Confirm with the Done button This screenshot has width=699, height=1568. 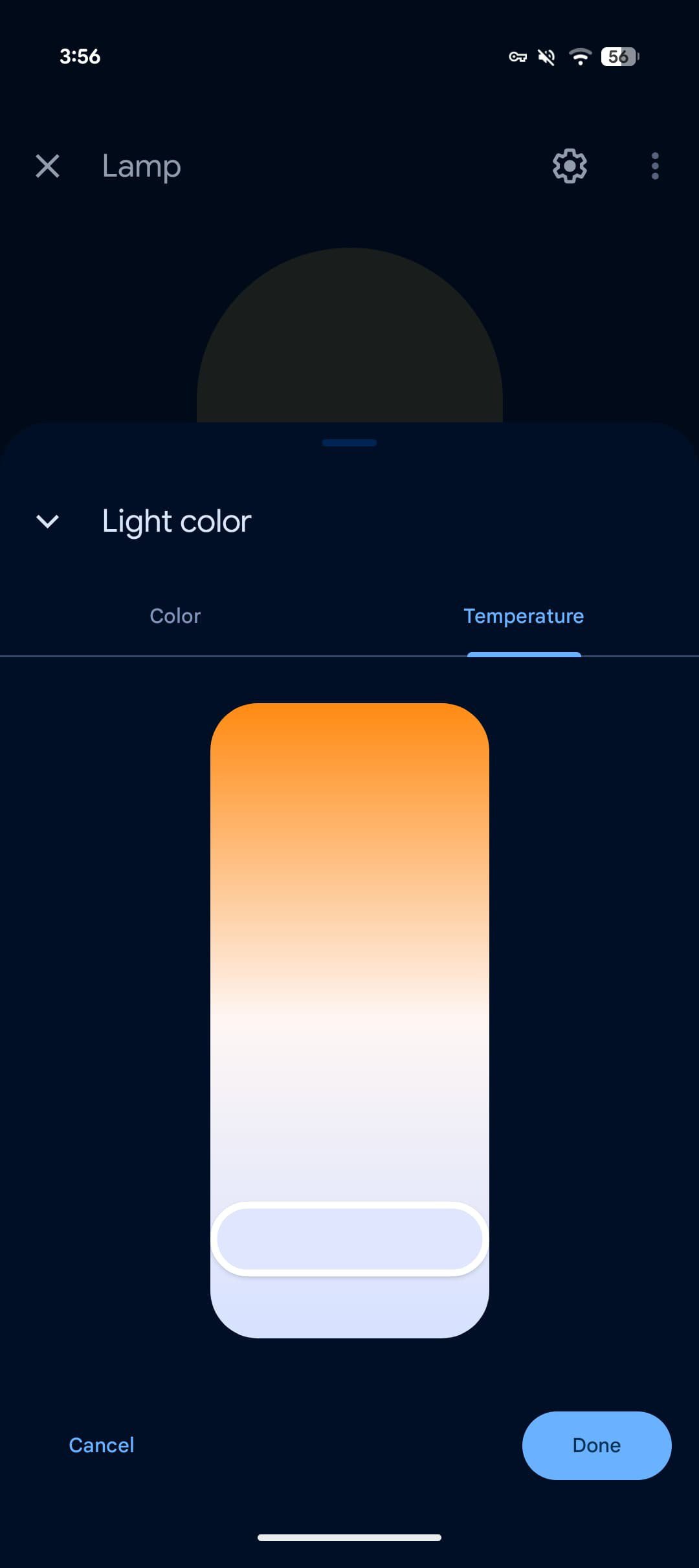(596, 1445)
